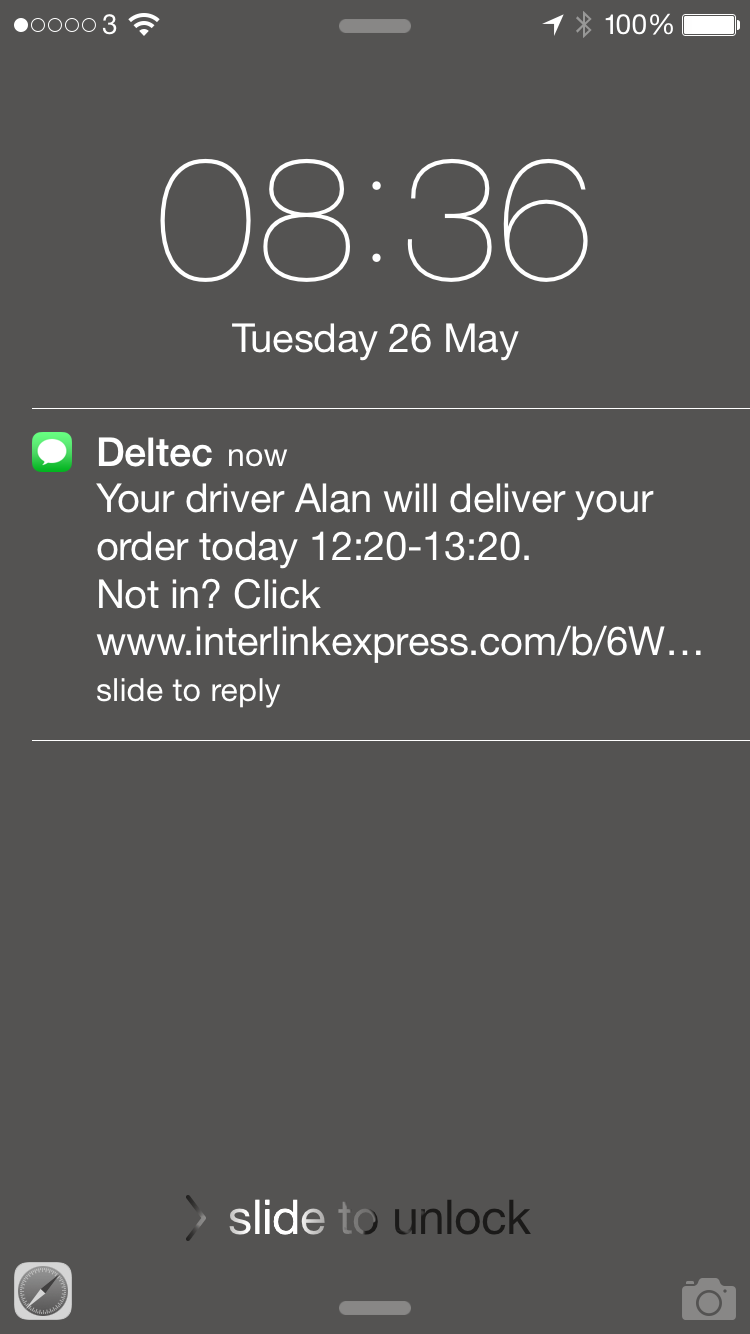Tap the Notification Center grabber handle

click(x=375, y=26)
